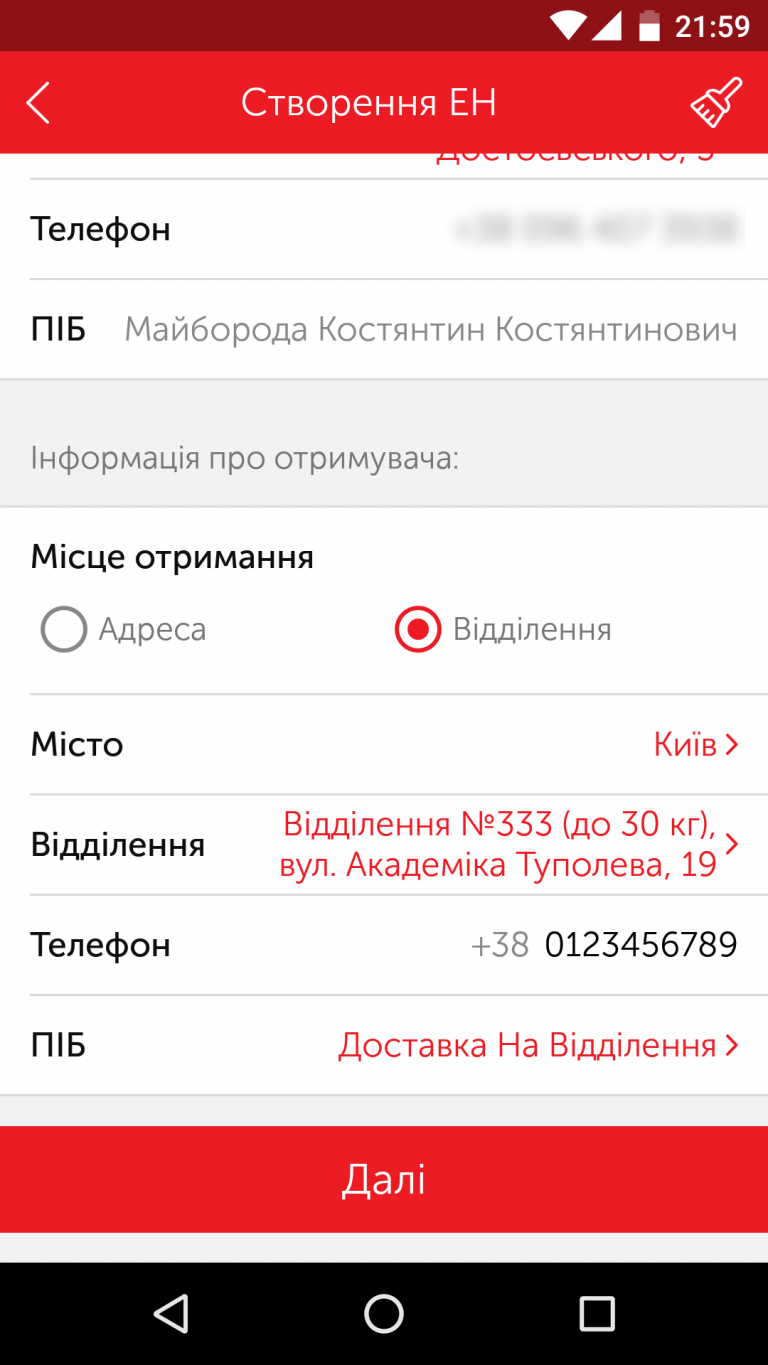Edit sender name Майборода Костянтин Костянтинович
This screenshot has width=768, height=1365.
pyautogui.click(x=430, y=330)
